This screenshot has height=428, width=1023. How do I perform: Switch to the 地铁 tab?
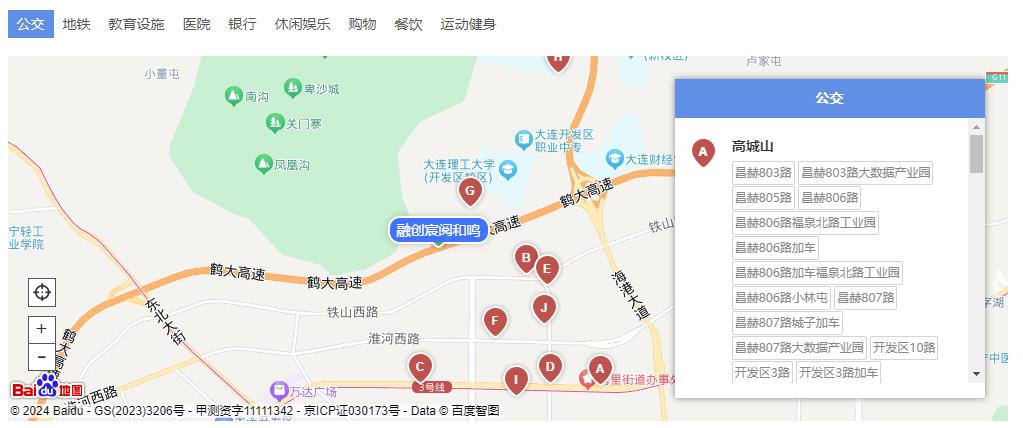click(75, 24)
